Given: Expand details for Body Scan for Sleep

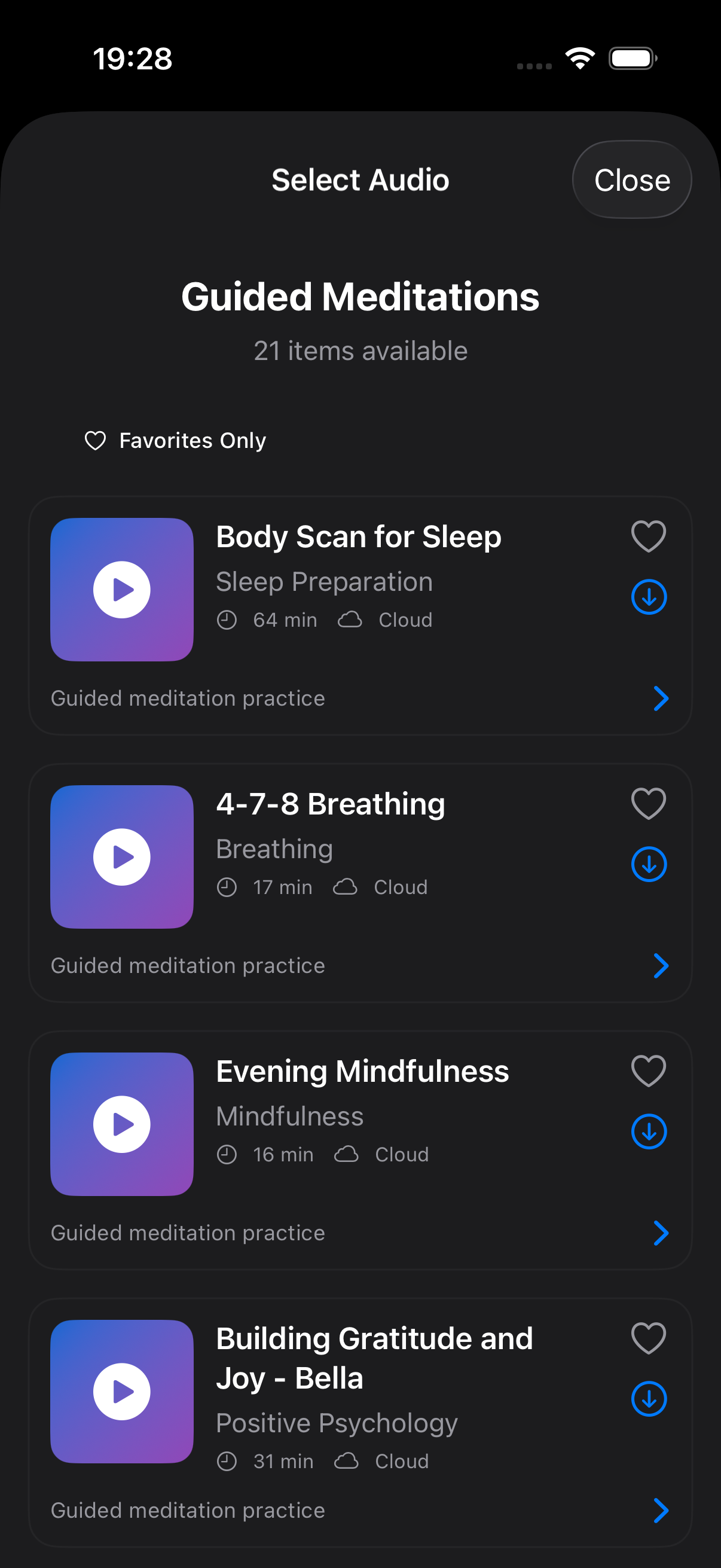Looking at the screenshot, I should coord(661,698).
